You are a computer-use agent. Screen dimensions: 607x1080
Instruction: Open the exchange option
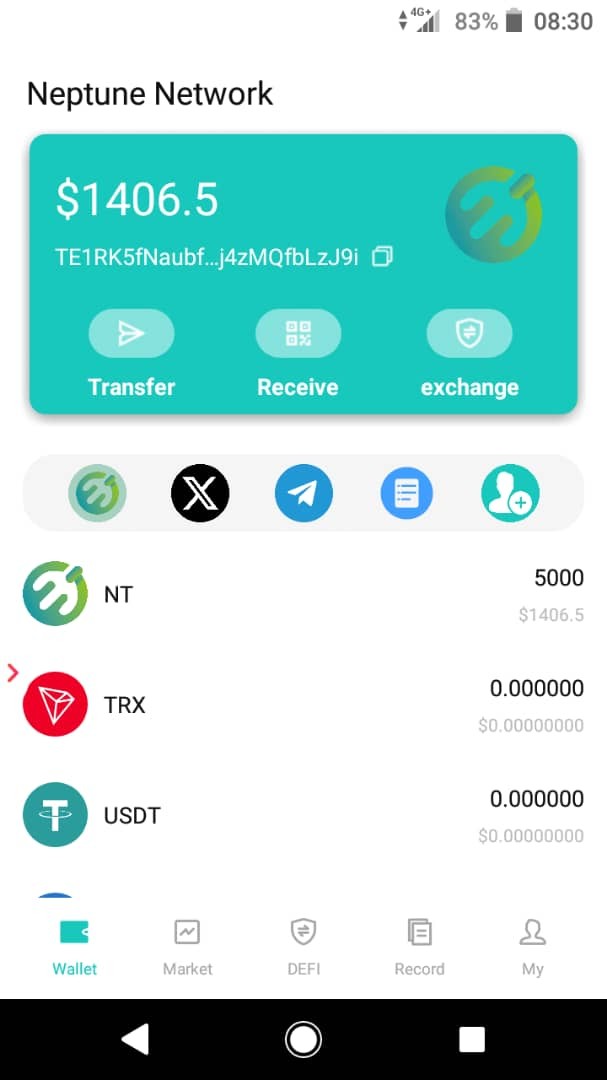point(469,334)
